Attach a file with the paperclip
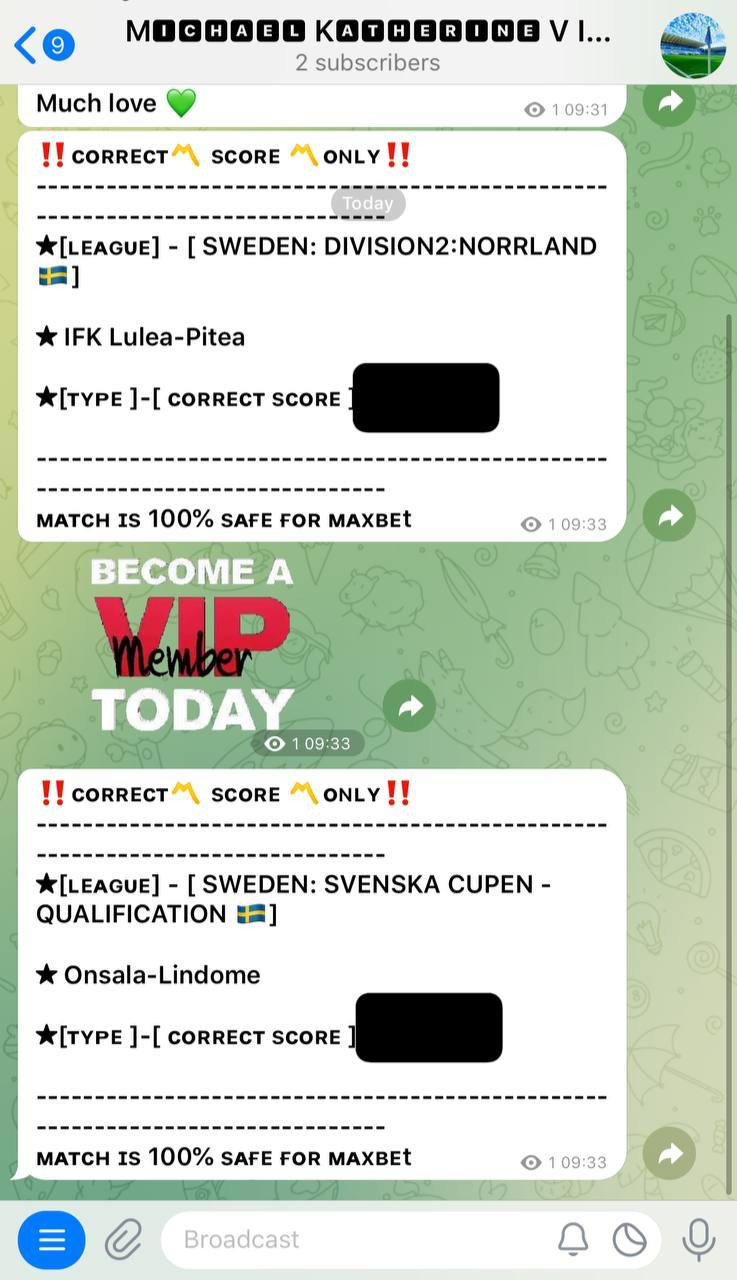The width and height of the screenshot is (737, 1280). click(x=124, y=1240)
